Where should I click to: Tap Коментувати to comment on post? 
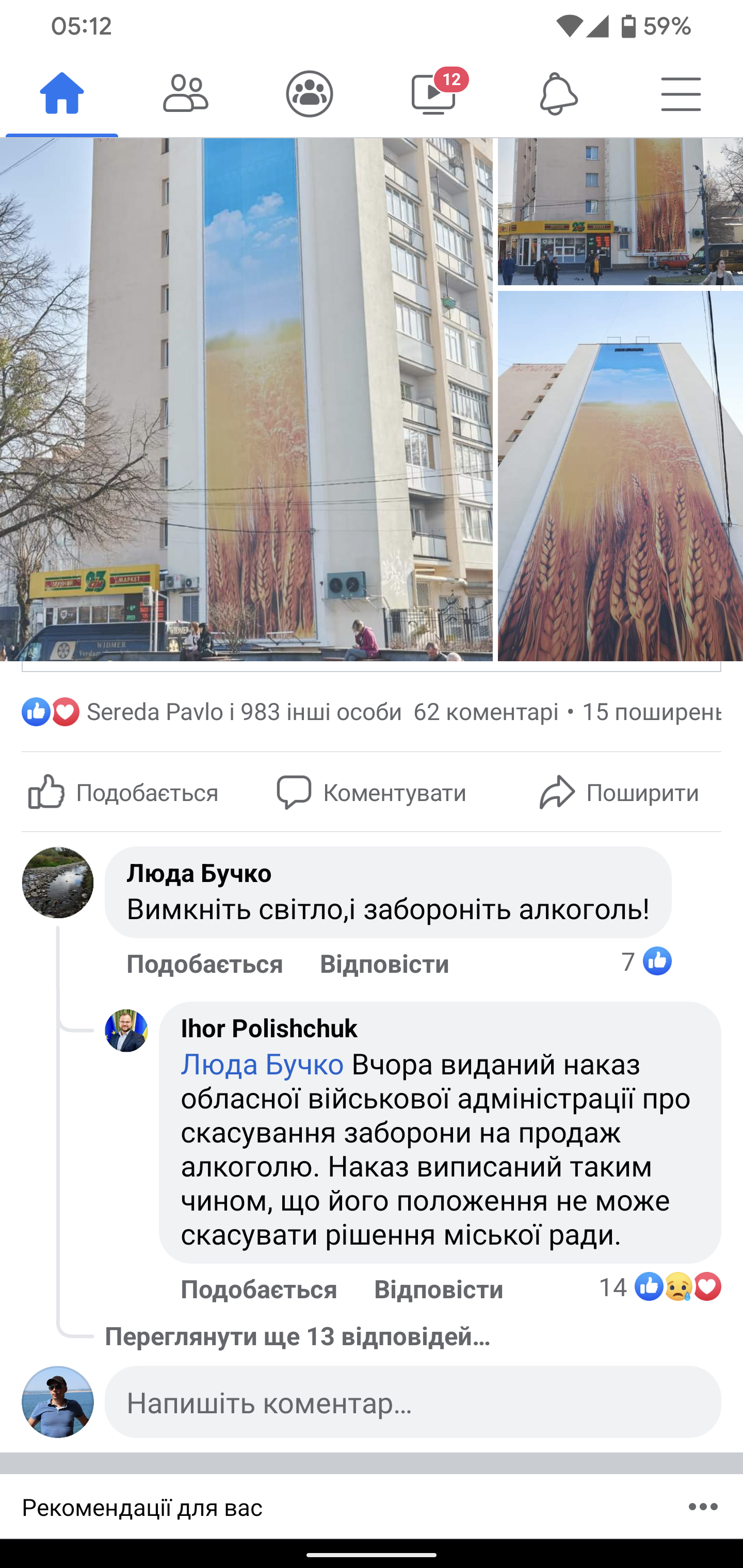click(372, 793)
